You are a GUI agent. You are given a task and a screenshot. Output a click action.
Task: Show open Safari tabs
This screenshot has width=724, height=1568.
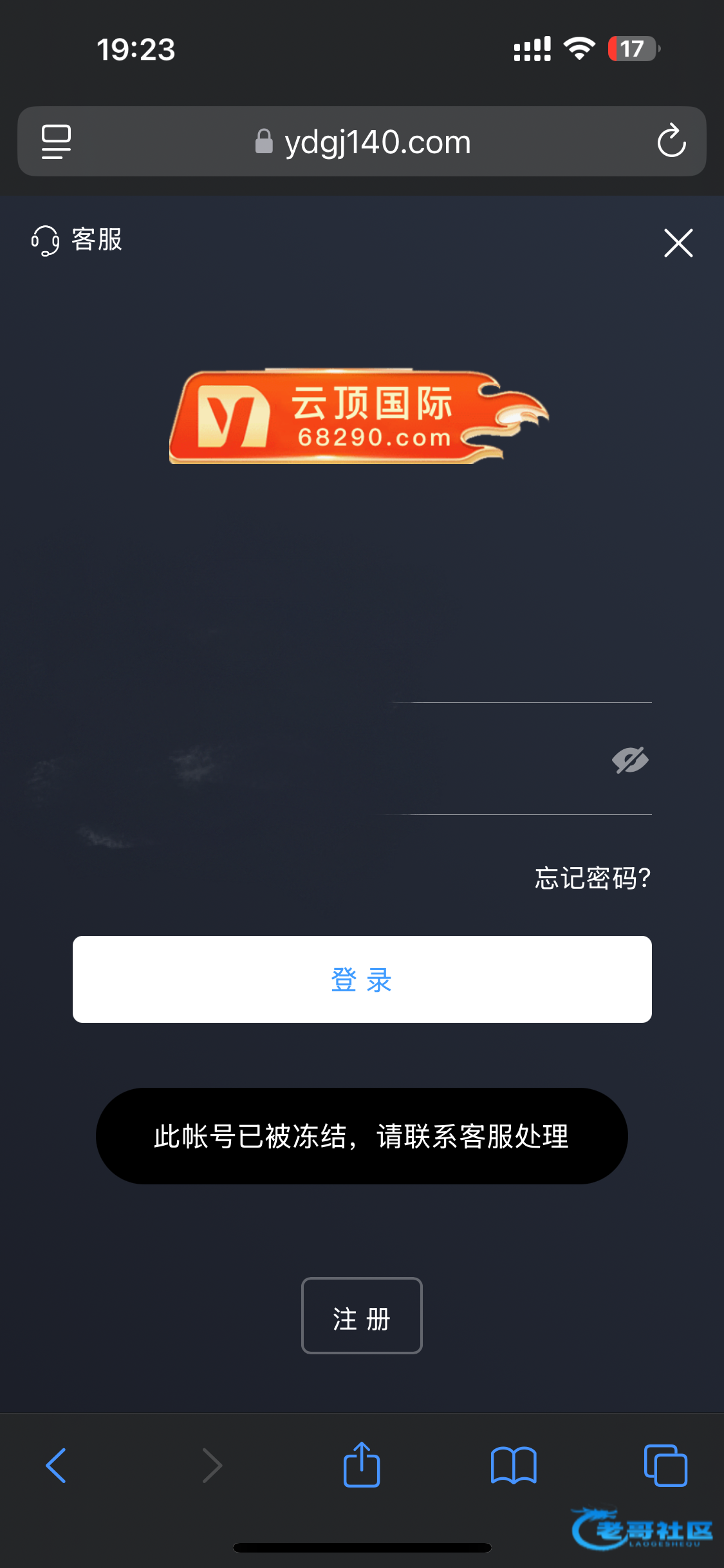[x=665, y=1466]
